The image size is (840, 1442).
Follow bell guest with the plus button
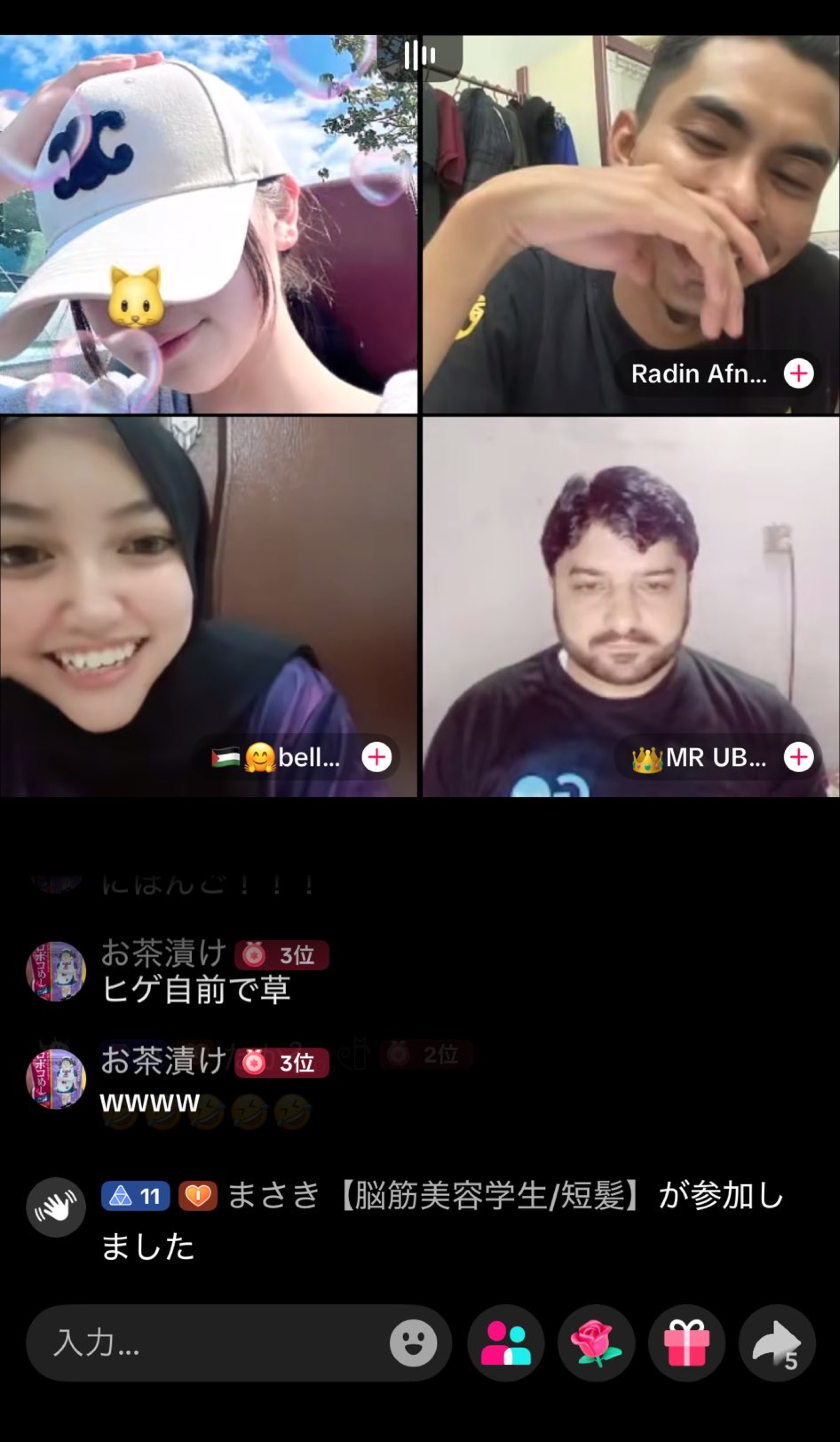(376, 757)
